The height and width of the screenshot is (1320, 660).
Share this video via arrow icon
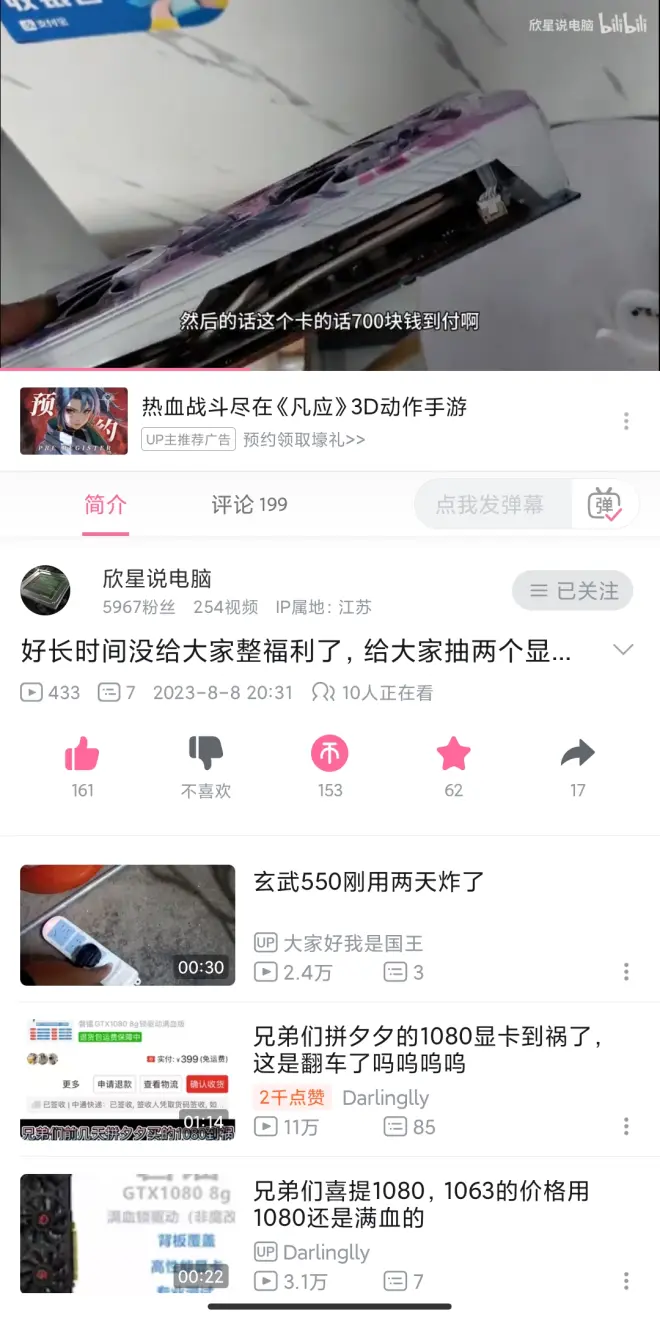click(x=578, y=755)
